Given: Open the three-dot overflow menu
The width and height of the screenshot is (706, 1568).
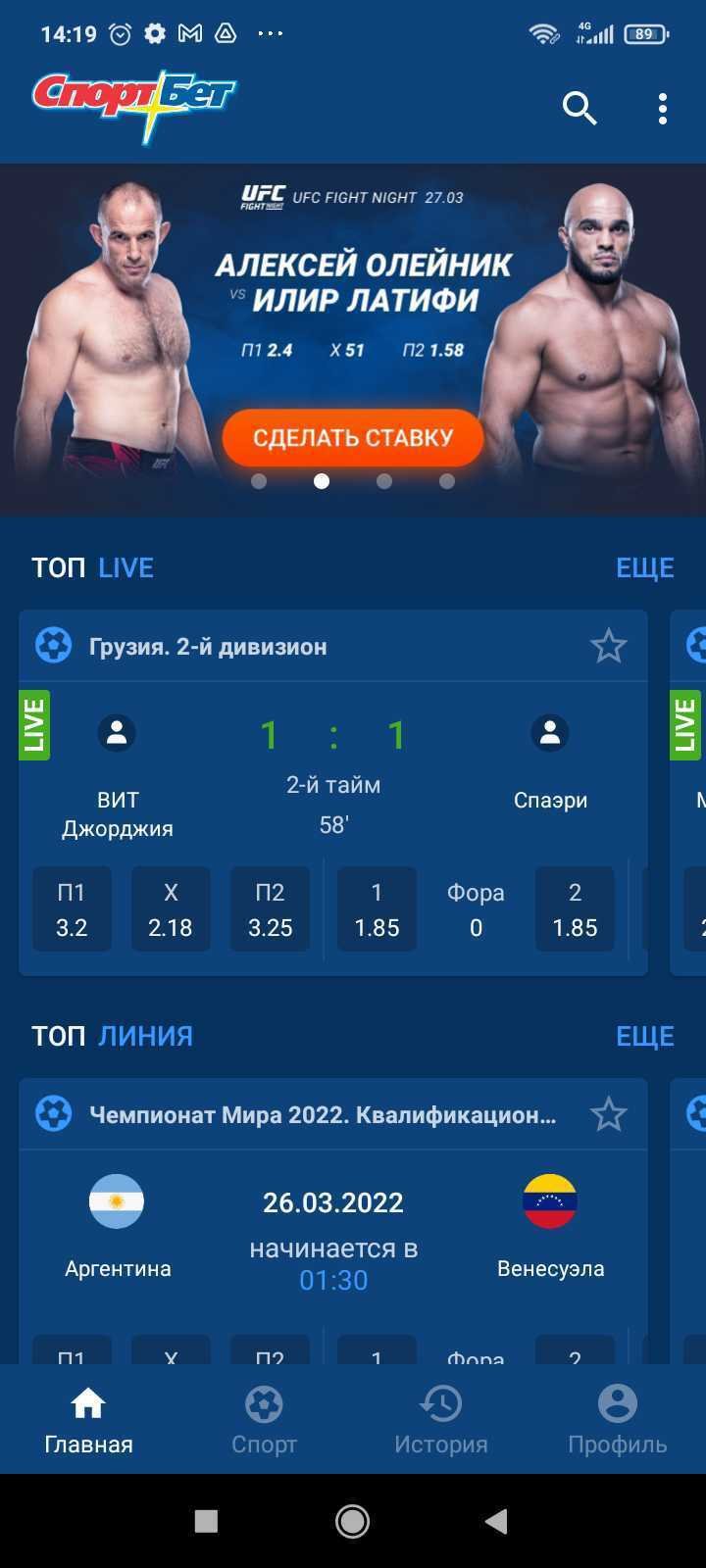Looking at the screenshot, I should [x=663, y=109].
